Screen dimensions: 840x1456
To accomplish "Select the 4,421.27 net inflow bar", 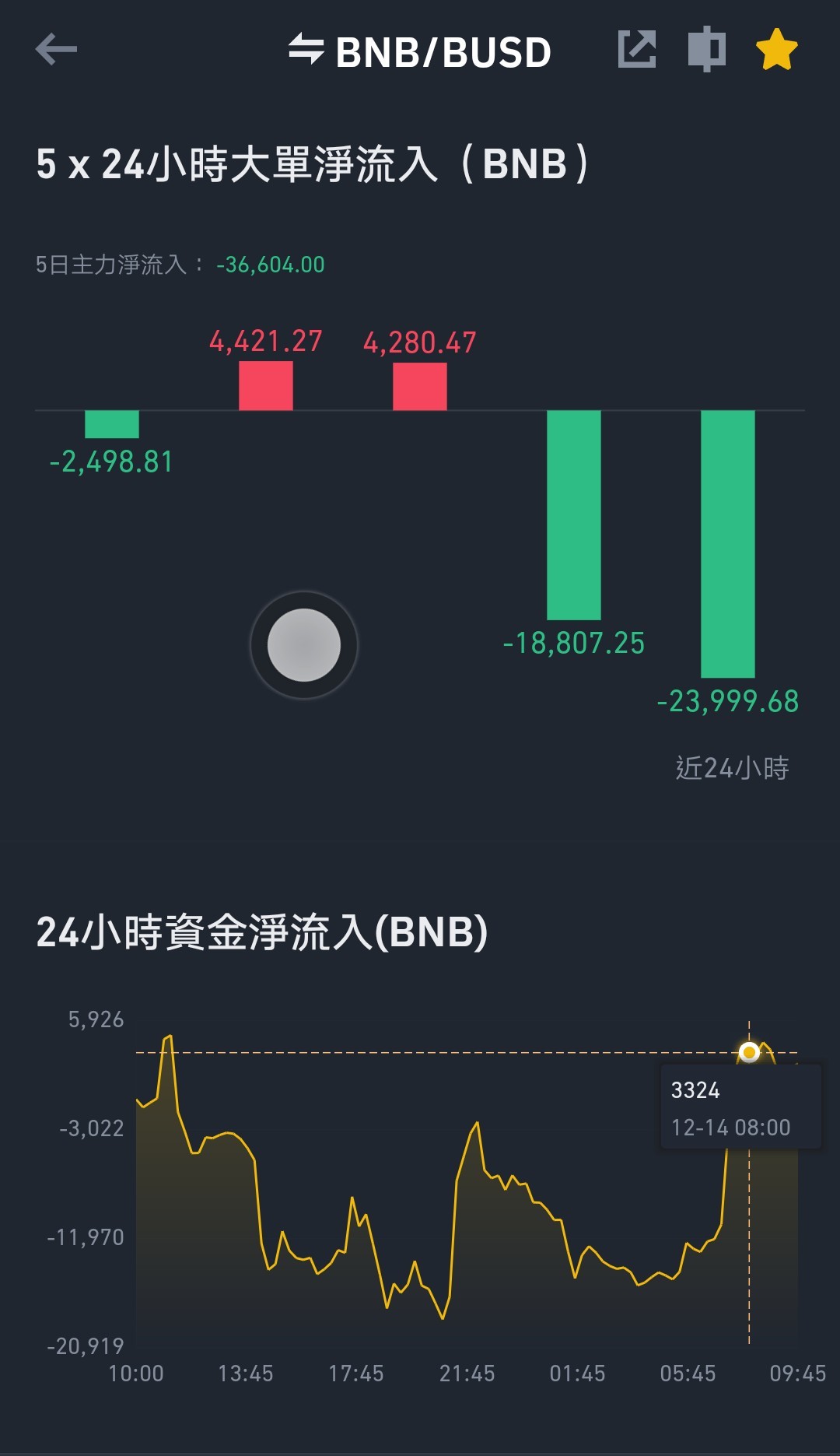I will pos(266,385).
